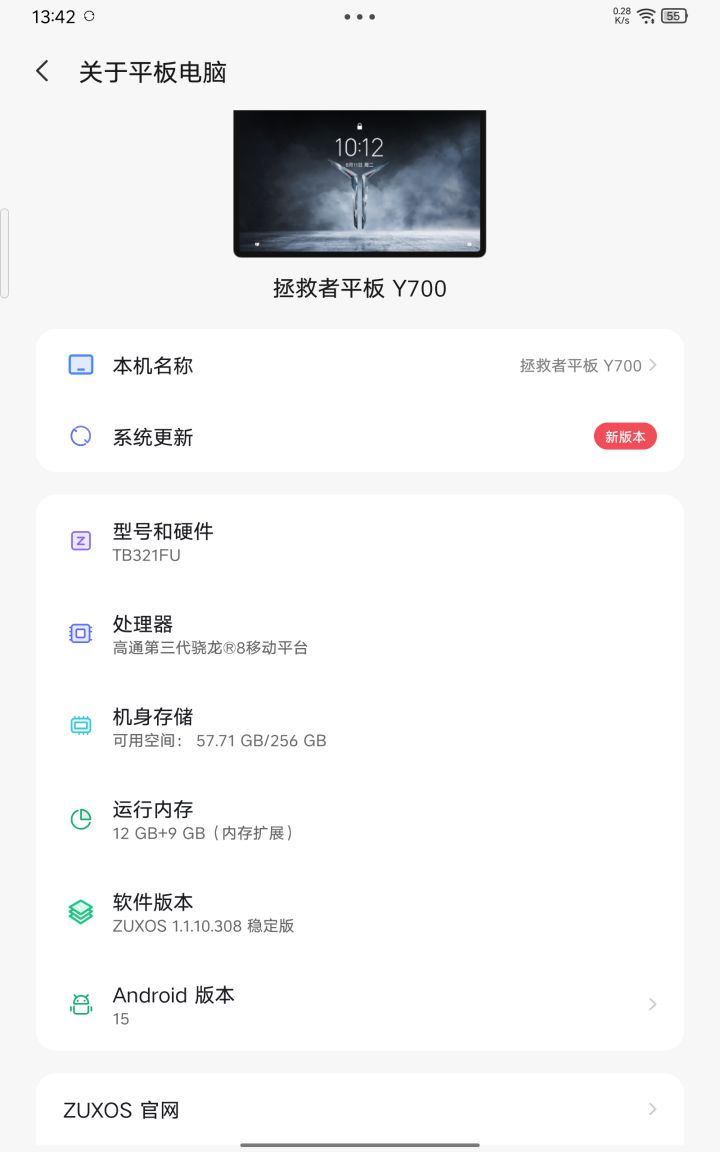Open 机身存储 storage details

[x=360, y=727]
